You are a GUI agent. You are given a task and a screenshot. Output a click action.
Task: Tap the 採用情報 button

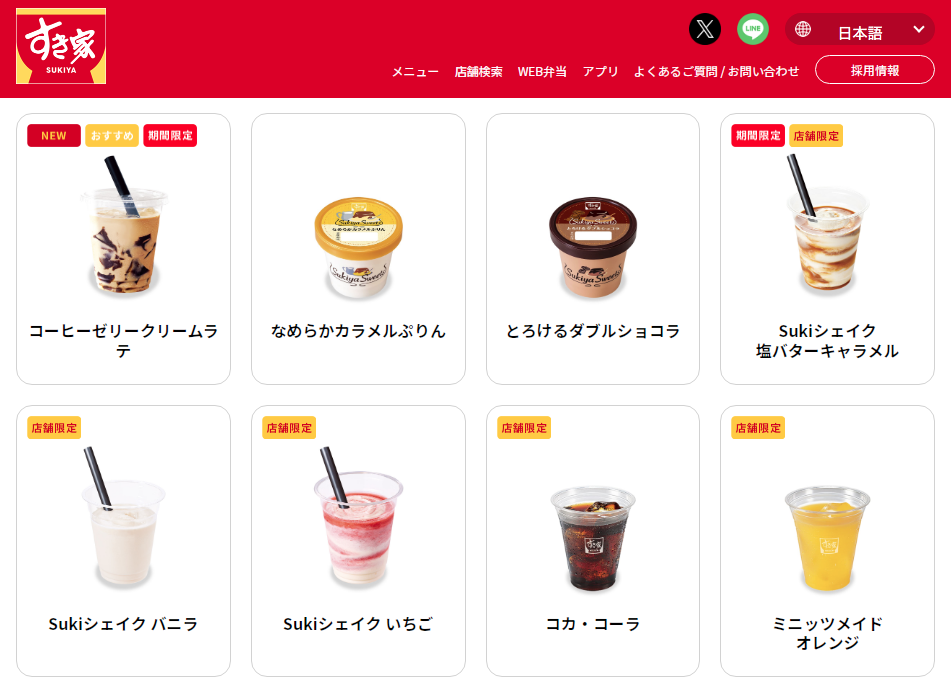875,70
